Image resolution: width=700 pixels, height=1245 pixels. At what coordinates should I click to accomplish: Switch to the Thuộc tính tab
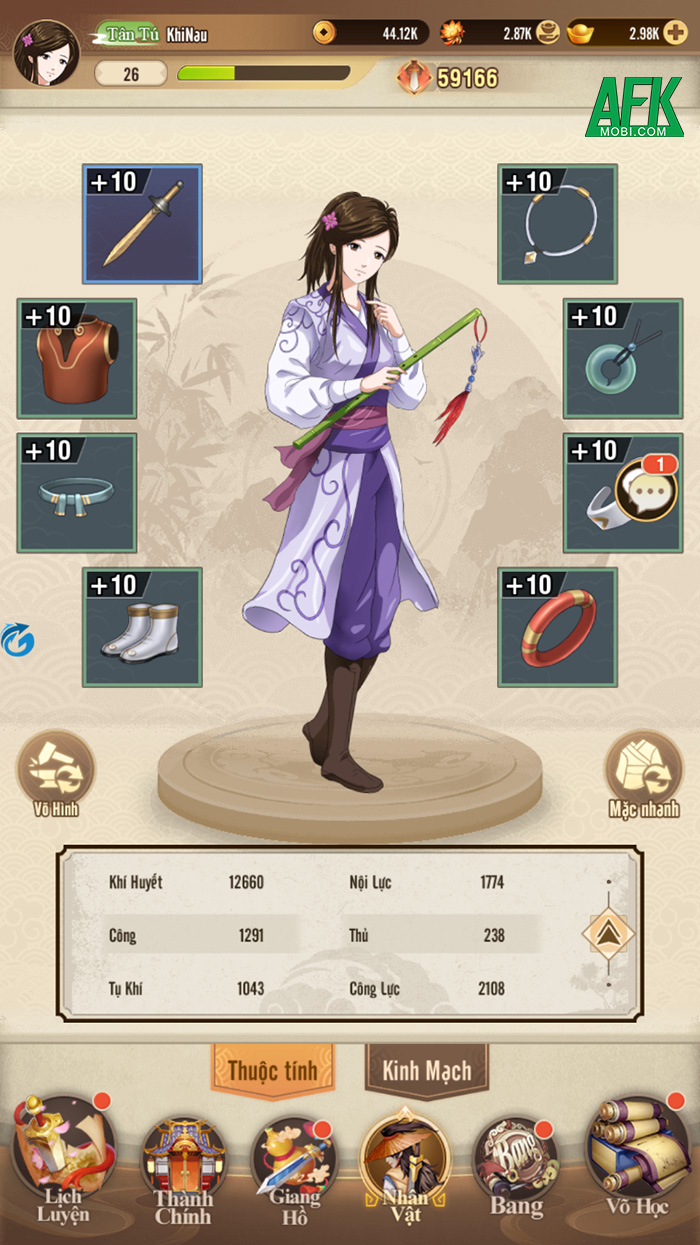[x=272, y=1068]
